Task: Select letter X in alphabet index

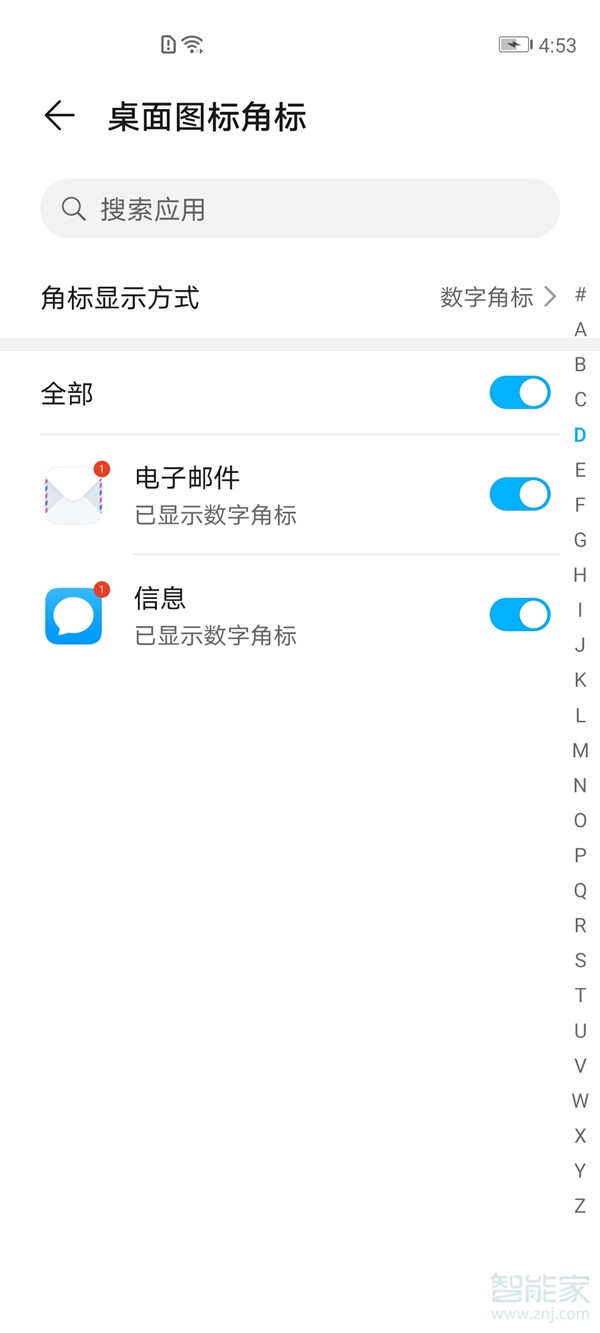Action: coord(580,1136)
